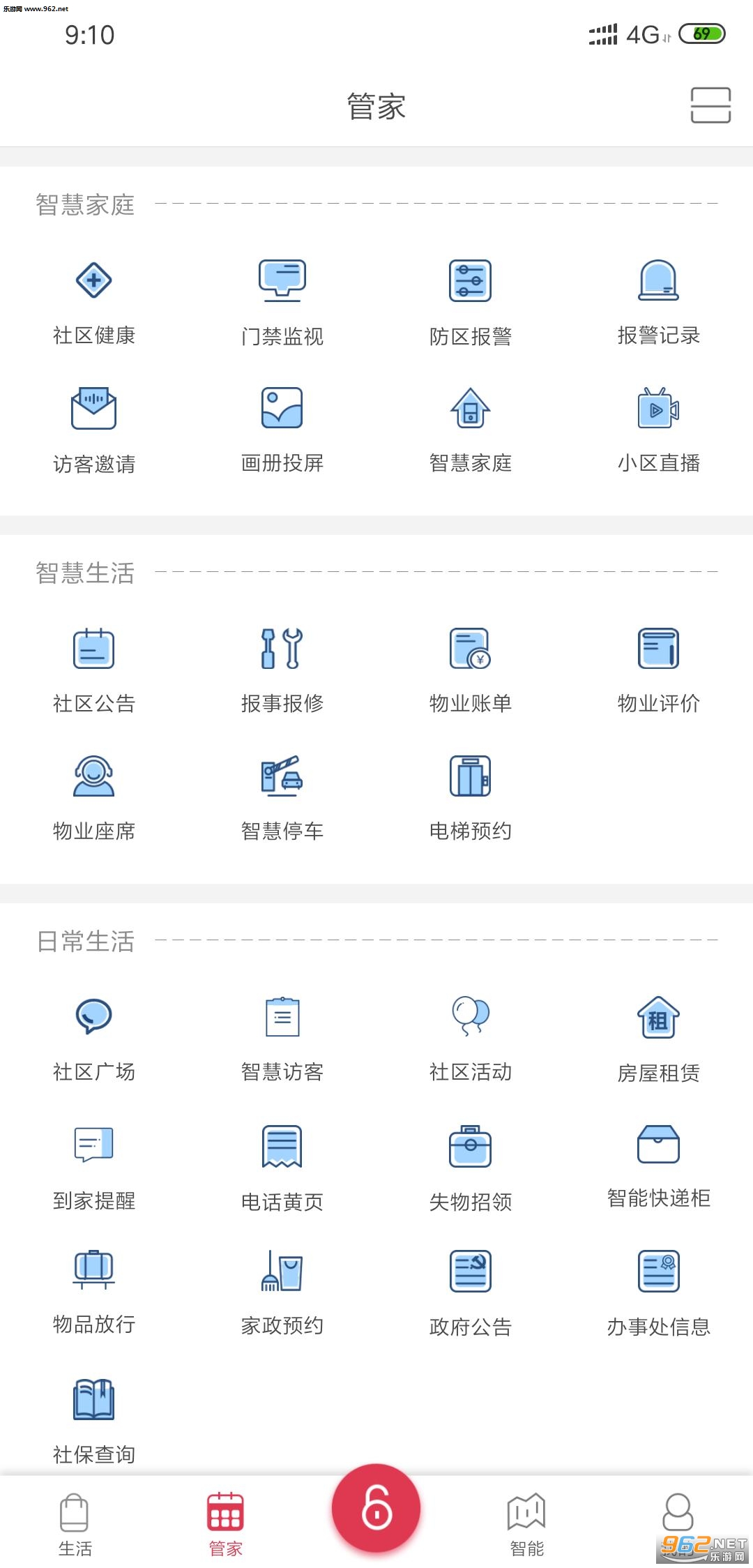The width and height of the screenshot is (753, 1568).
Task: Open 社保查询 social security lookup
Action: coord(94,1421)
